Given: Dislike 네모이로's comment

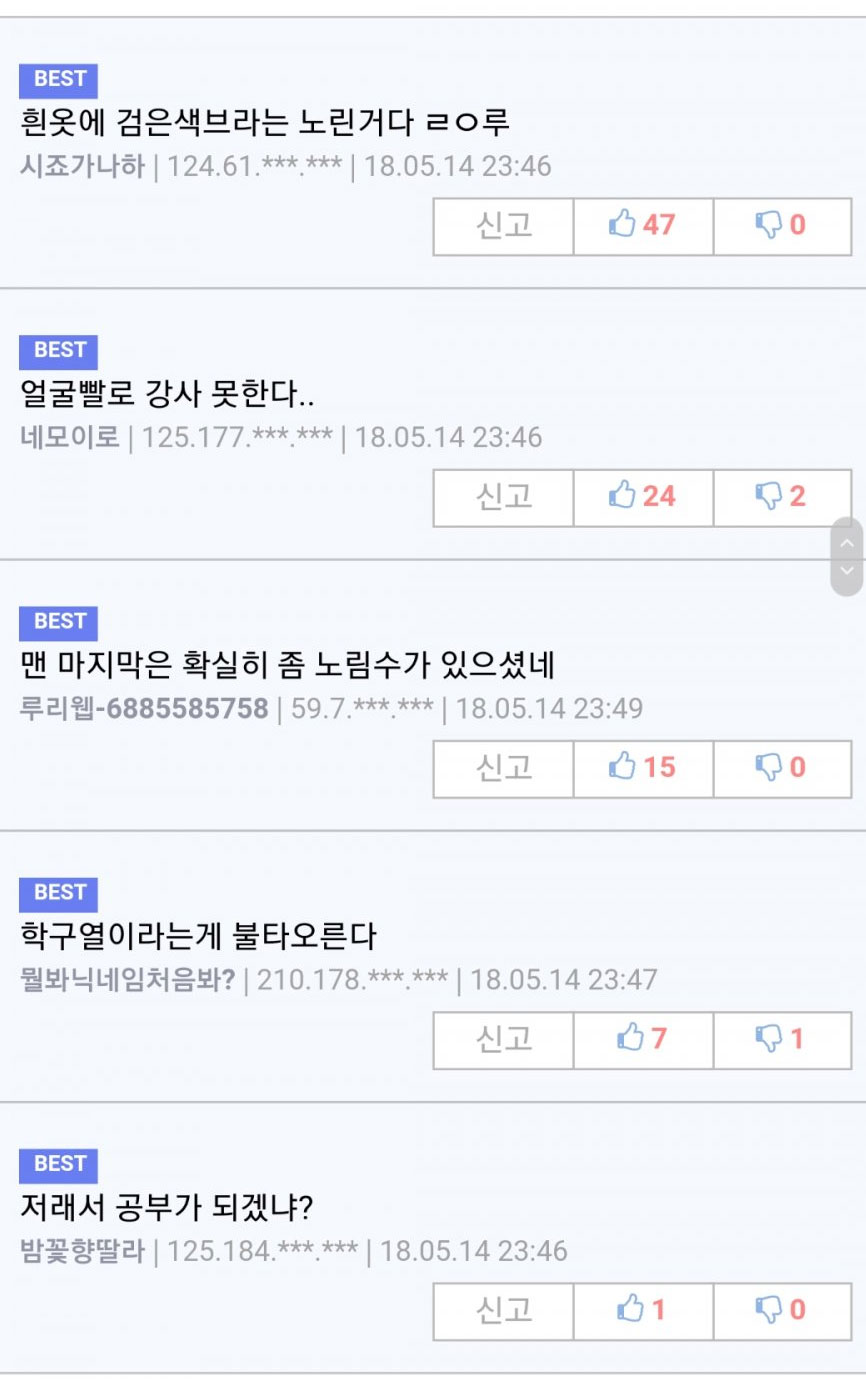Looking at the screenshot, I should click(782, 497).
